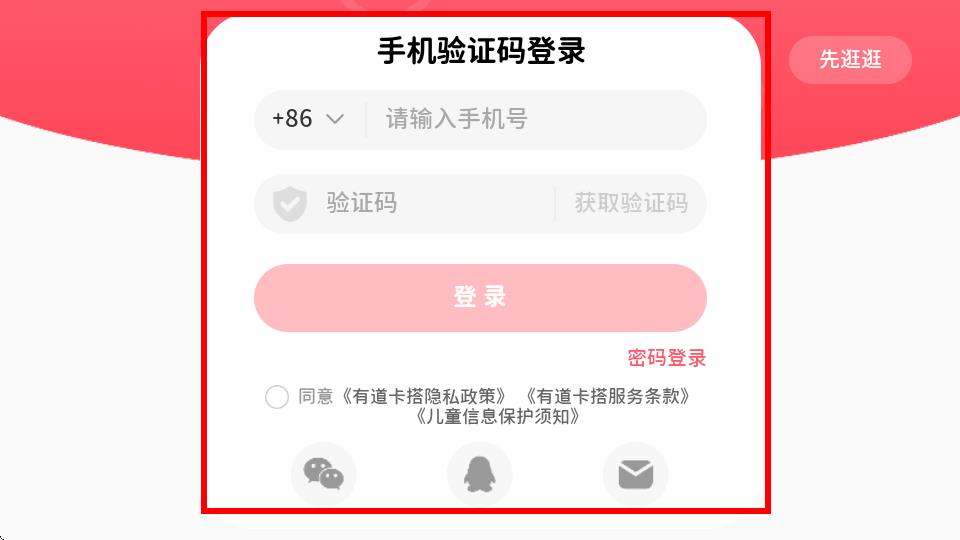The height and width of the screenshot is (540, 960).
Task: Log in with email envelope icon
Action: click(636, 474)
